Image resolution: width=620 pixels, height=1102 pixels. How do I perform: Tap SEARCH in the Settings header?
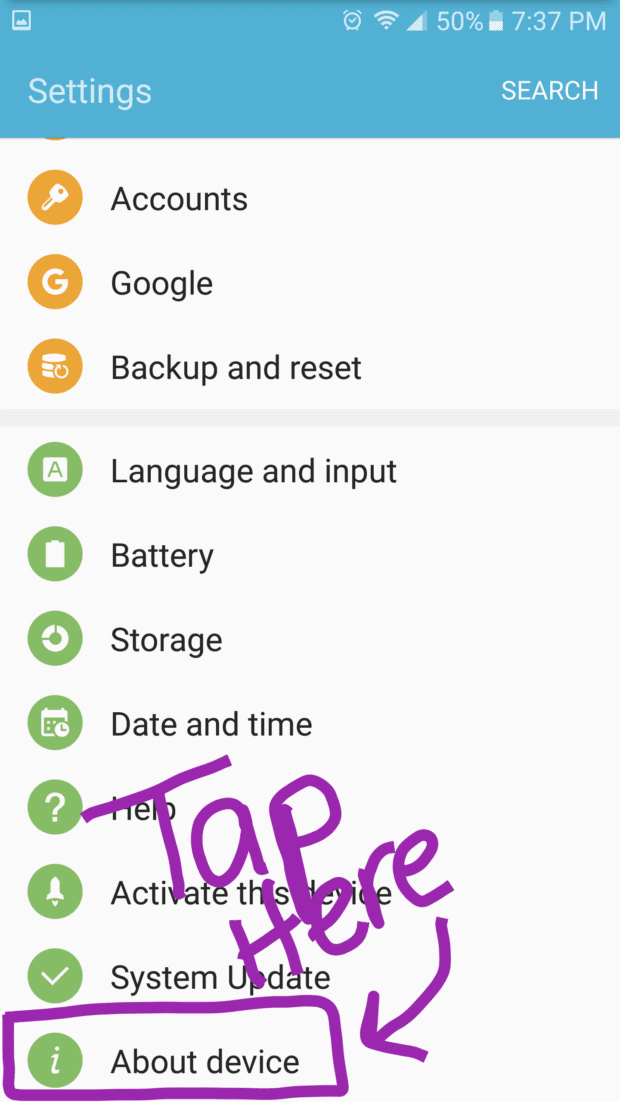(x=549, y=90)
